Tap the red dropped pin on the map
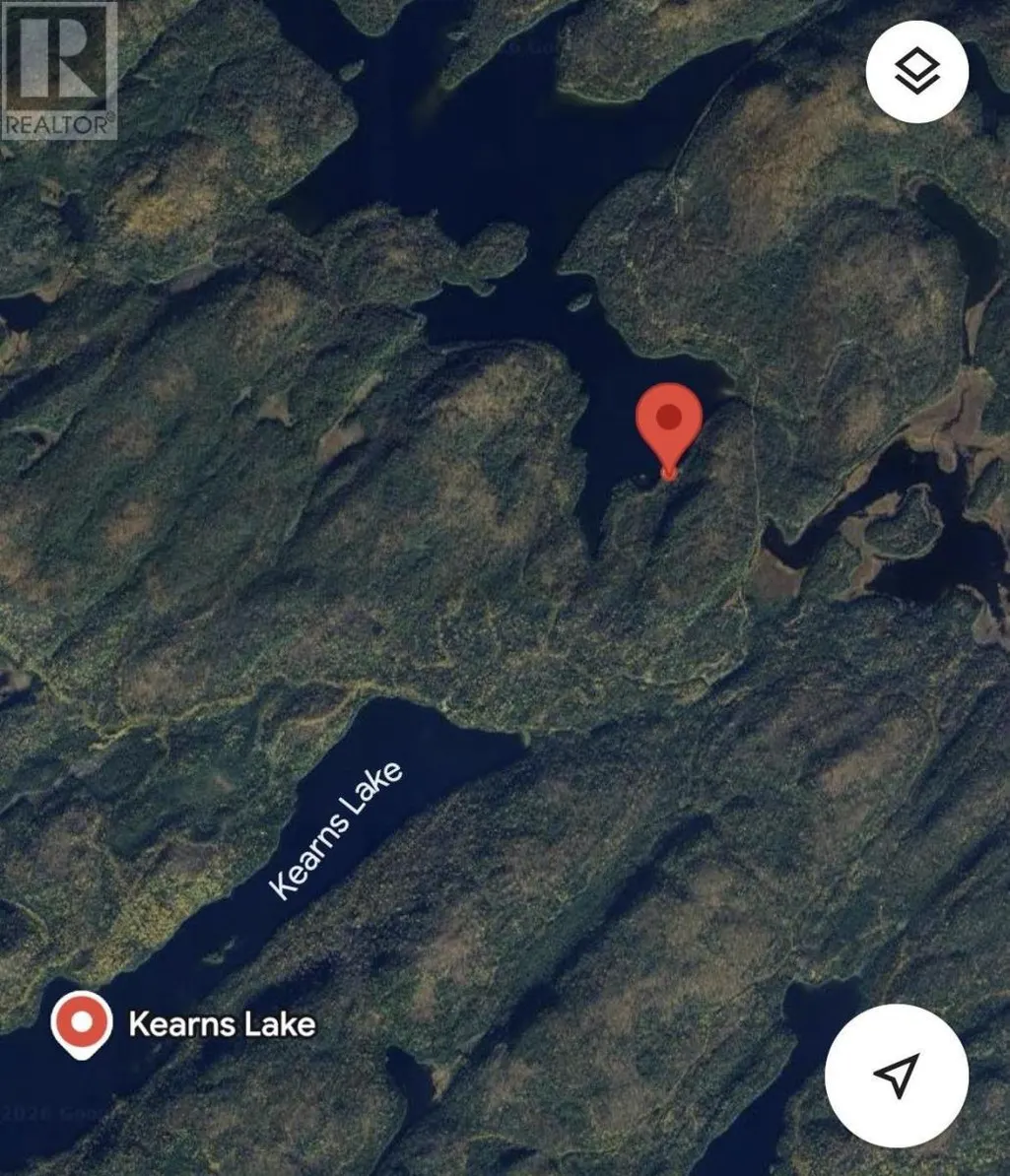 669,430
